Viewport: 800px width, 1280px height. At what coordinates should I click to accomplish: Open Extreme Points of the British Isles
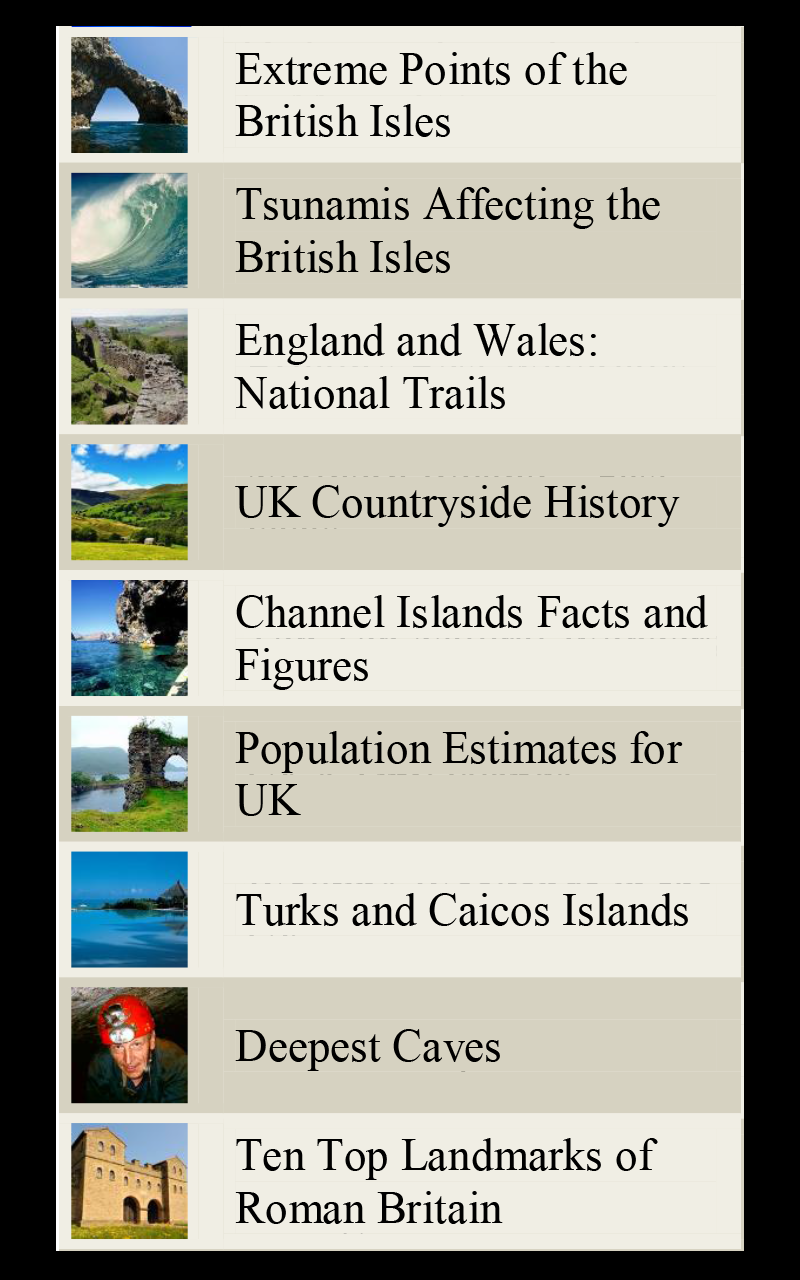pos(430,96)
